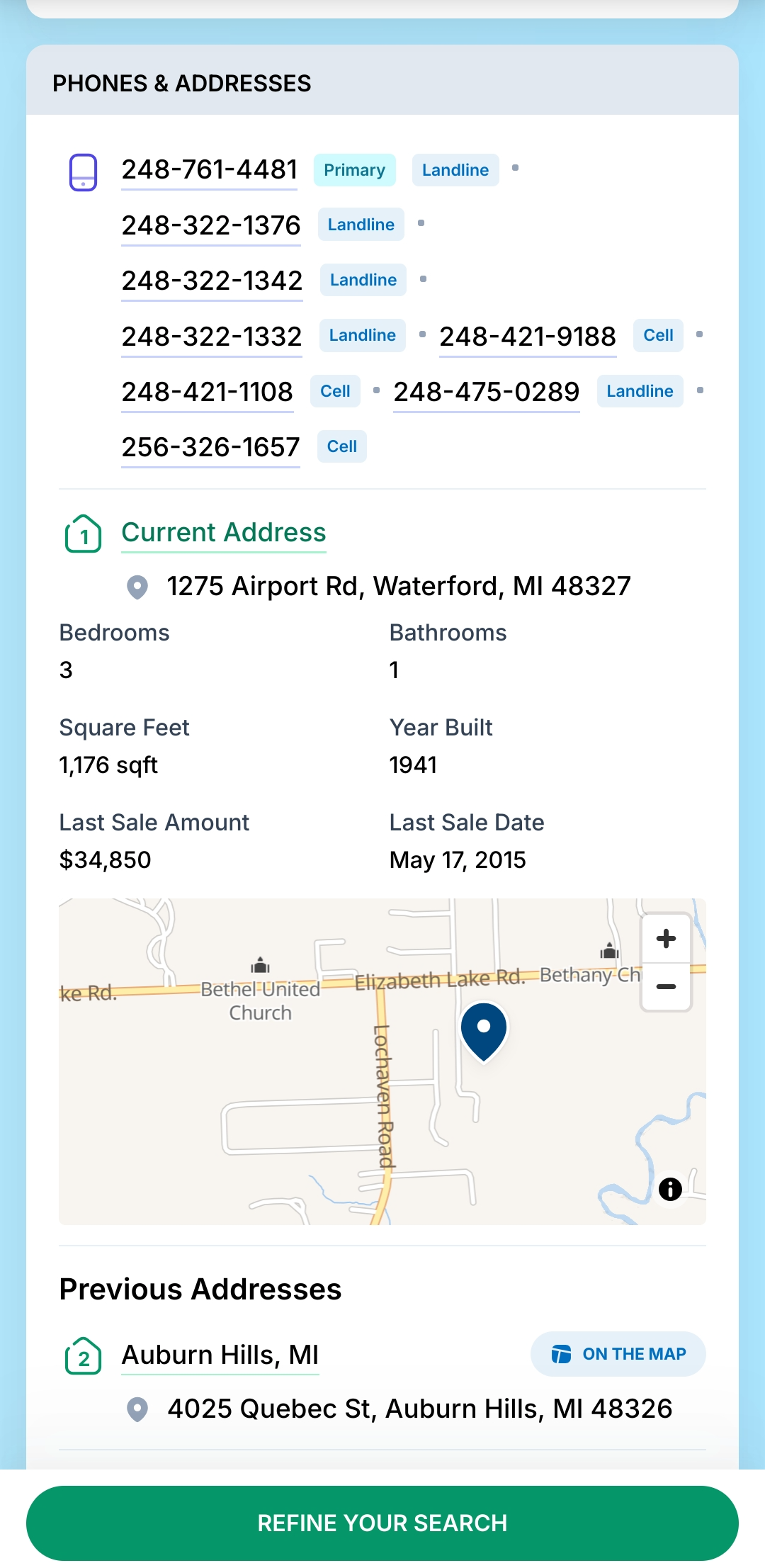
Task: Open the Auburn Hills, MI link
Action: click(220, 1355)
